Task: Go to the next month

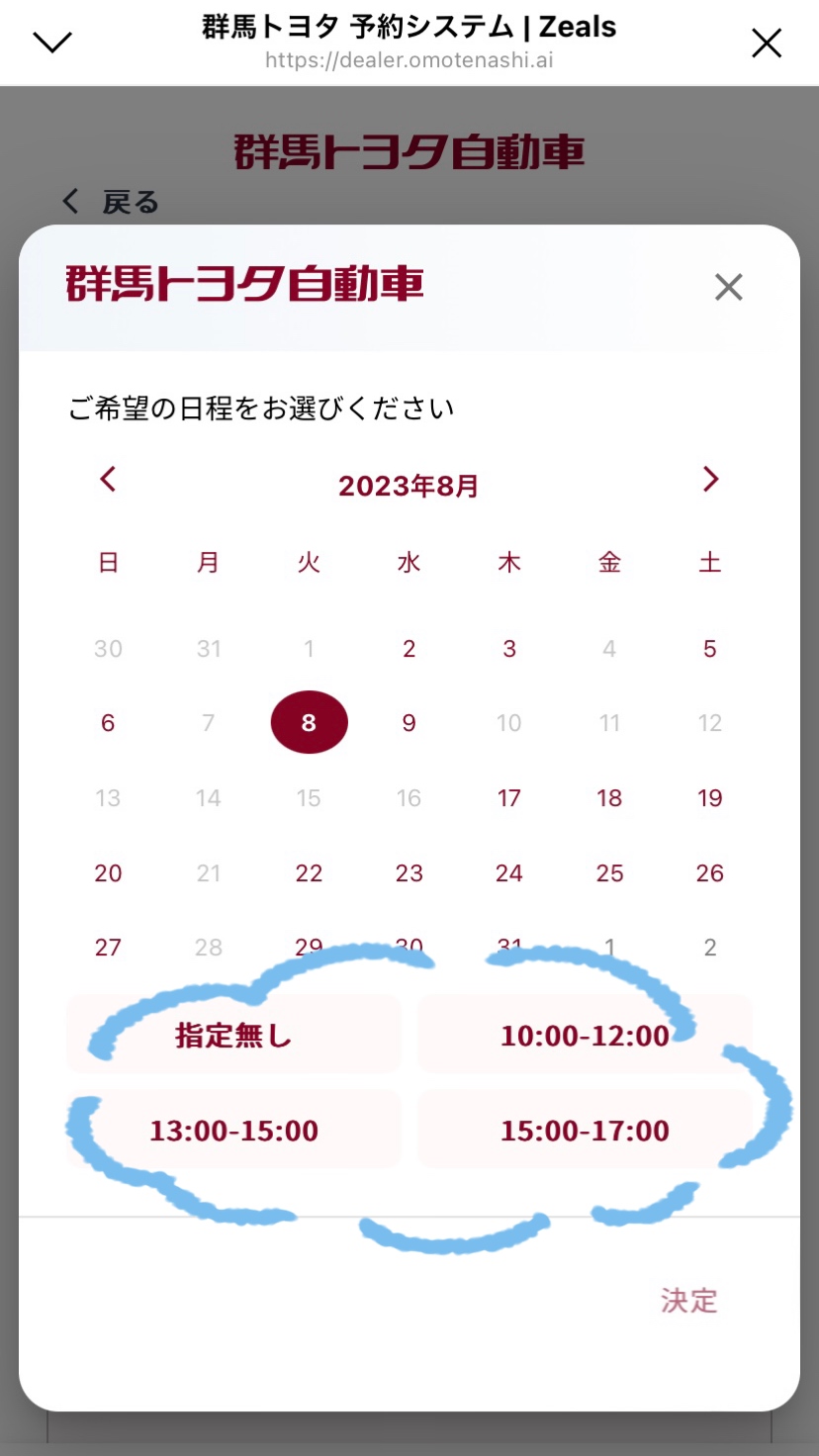Action: coord(710,480)
